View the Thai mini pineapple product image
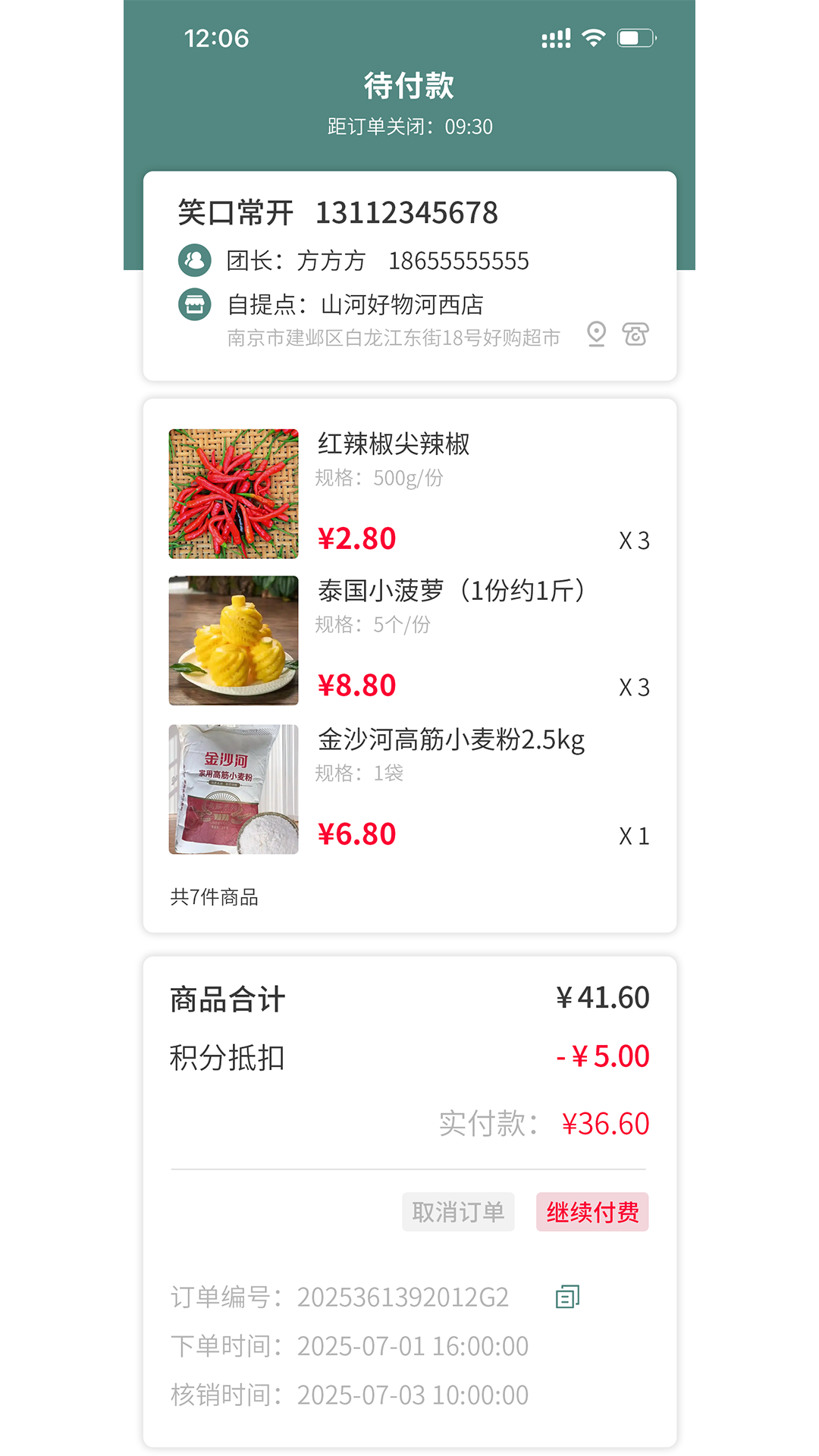The image size is (819, 1456). click(x=233, y=641)
